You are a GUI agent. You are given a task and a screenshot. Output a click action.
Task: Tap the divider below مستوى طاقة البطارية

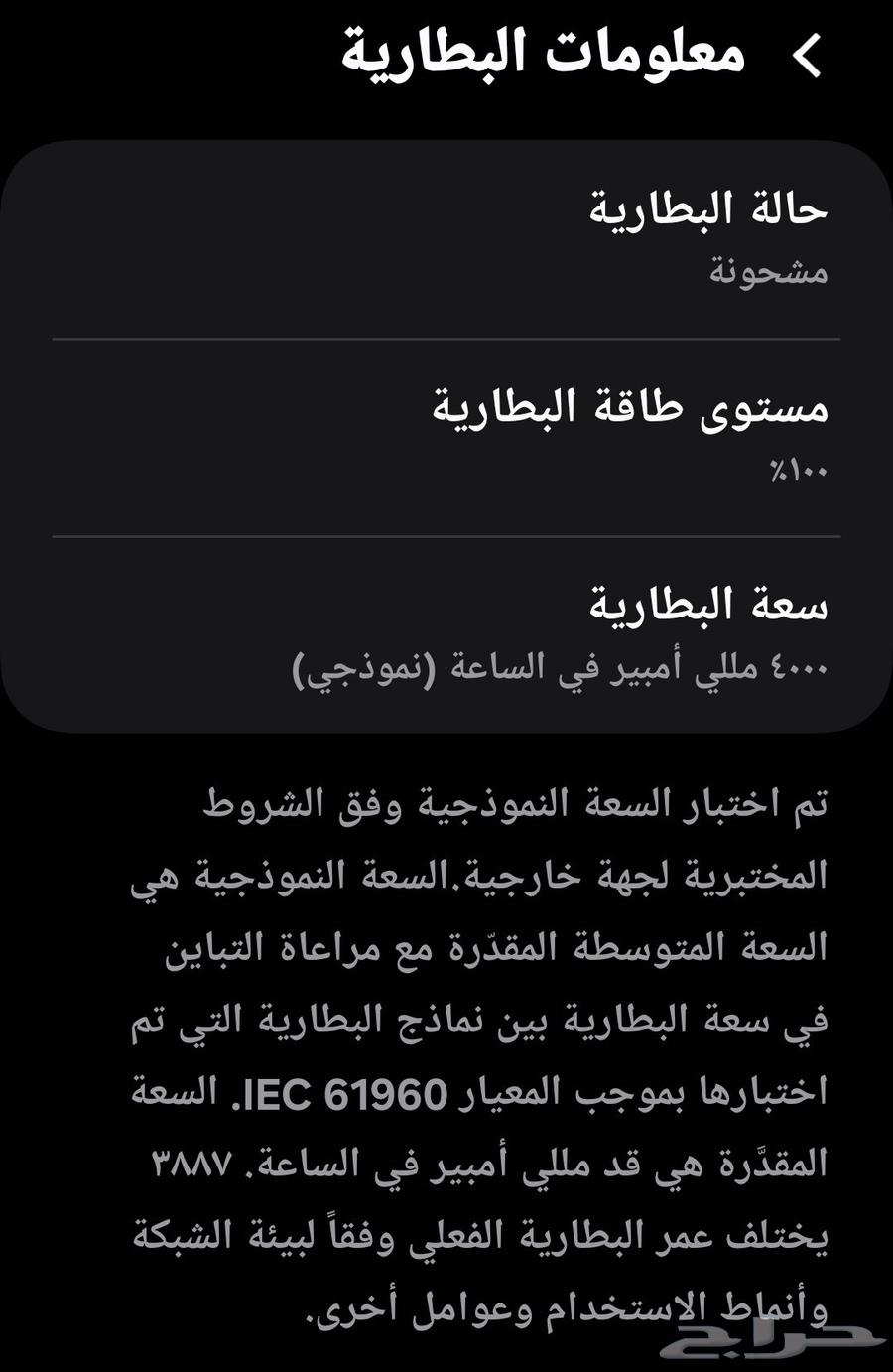pyautogui.click(x=446, y=536)
